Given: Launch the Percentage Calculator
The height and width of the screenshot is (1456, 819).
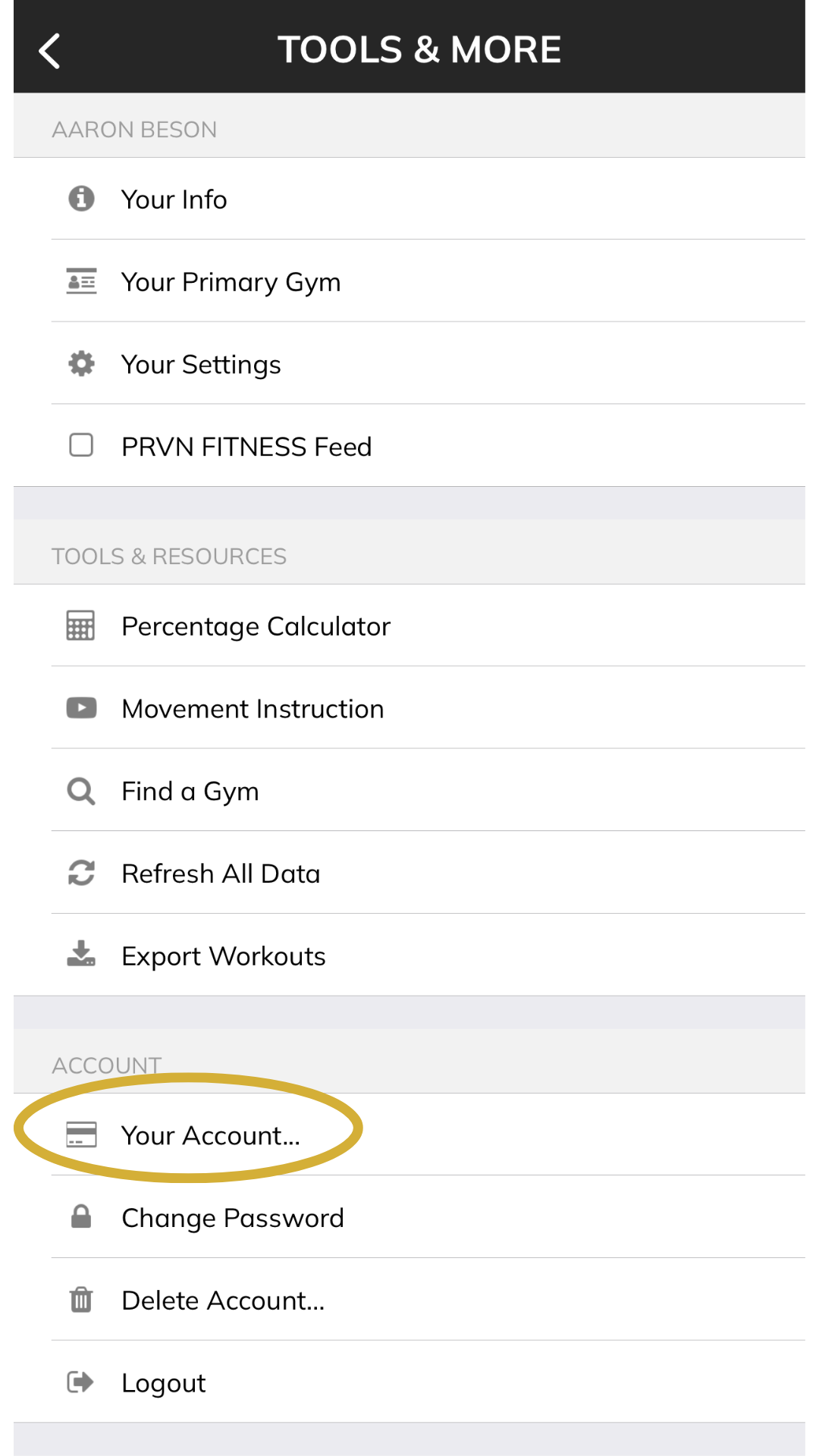Looking at the screenshot, I should tap(256, 626).
